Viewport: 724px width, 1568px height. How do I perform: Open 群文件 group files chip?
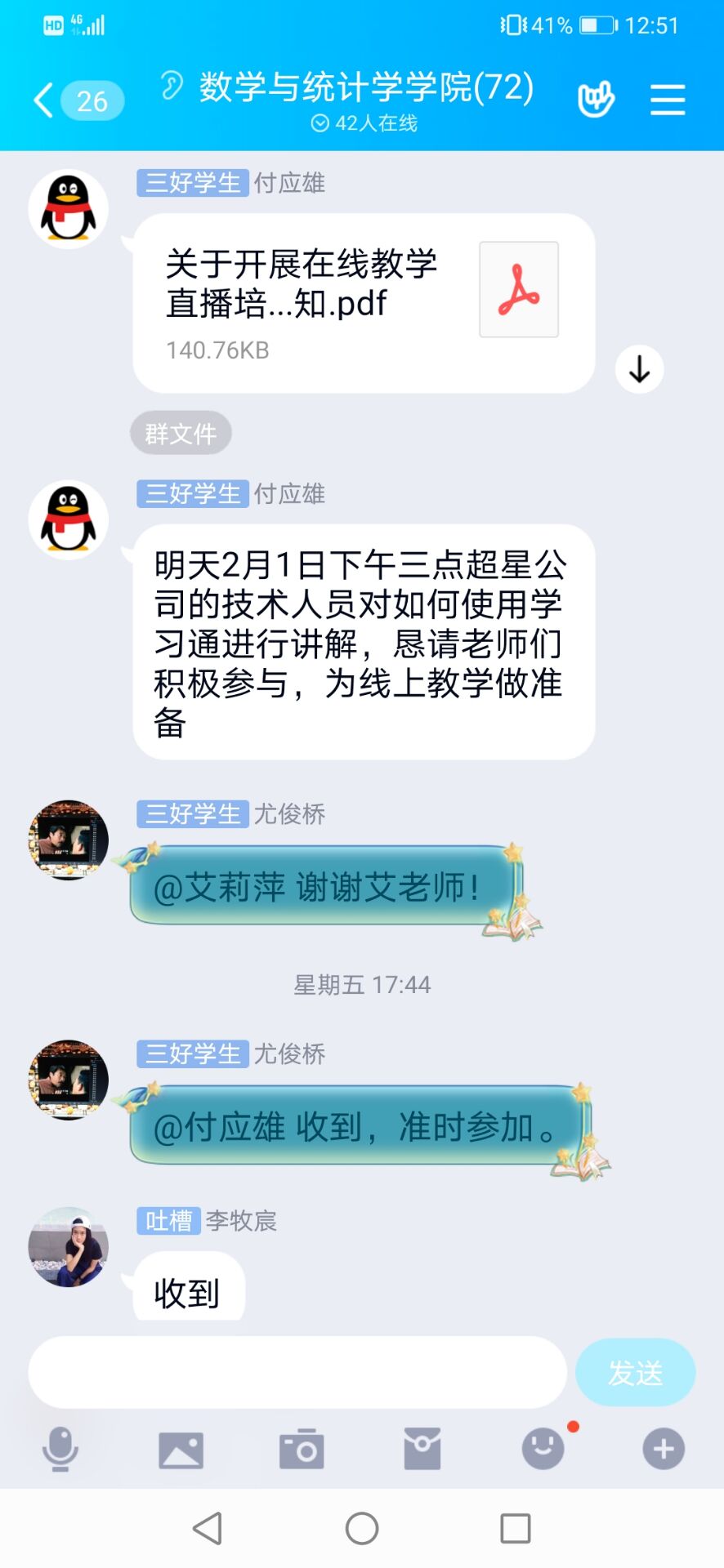pyautogui.click(x=181, y=433)
